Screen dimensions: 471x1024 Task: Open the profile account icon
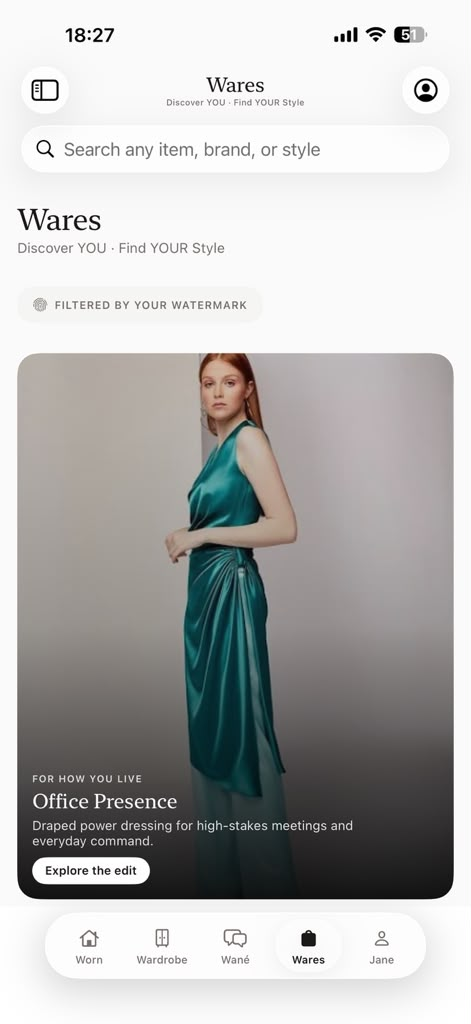tap(426, 90)
